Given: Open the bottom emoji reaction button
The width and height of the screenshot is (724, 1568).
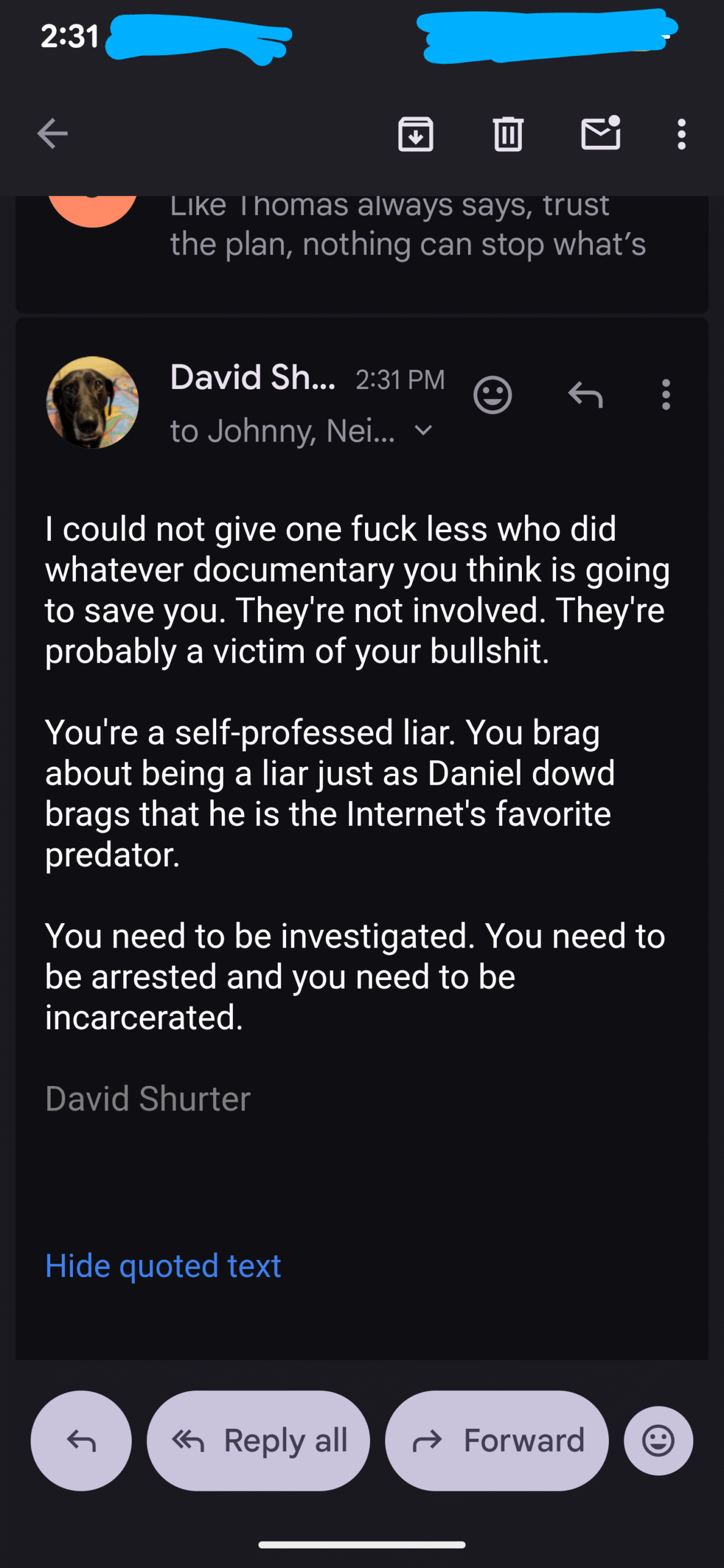Looking at the screenshot, I should click(x=658, y=1441).
